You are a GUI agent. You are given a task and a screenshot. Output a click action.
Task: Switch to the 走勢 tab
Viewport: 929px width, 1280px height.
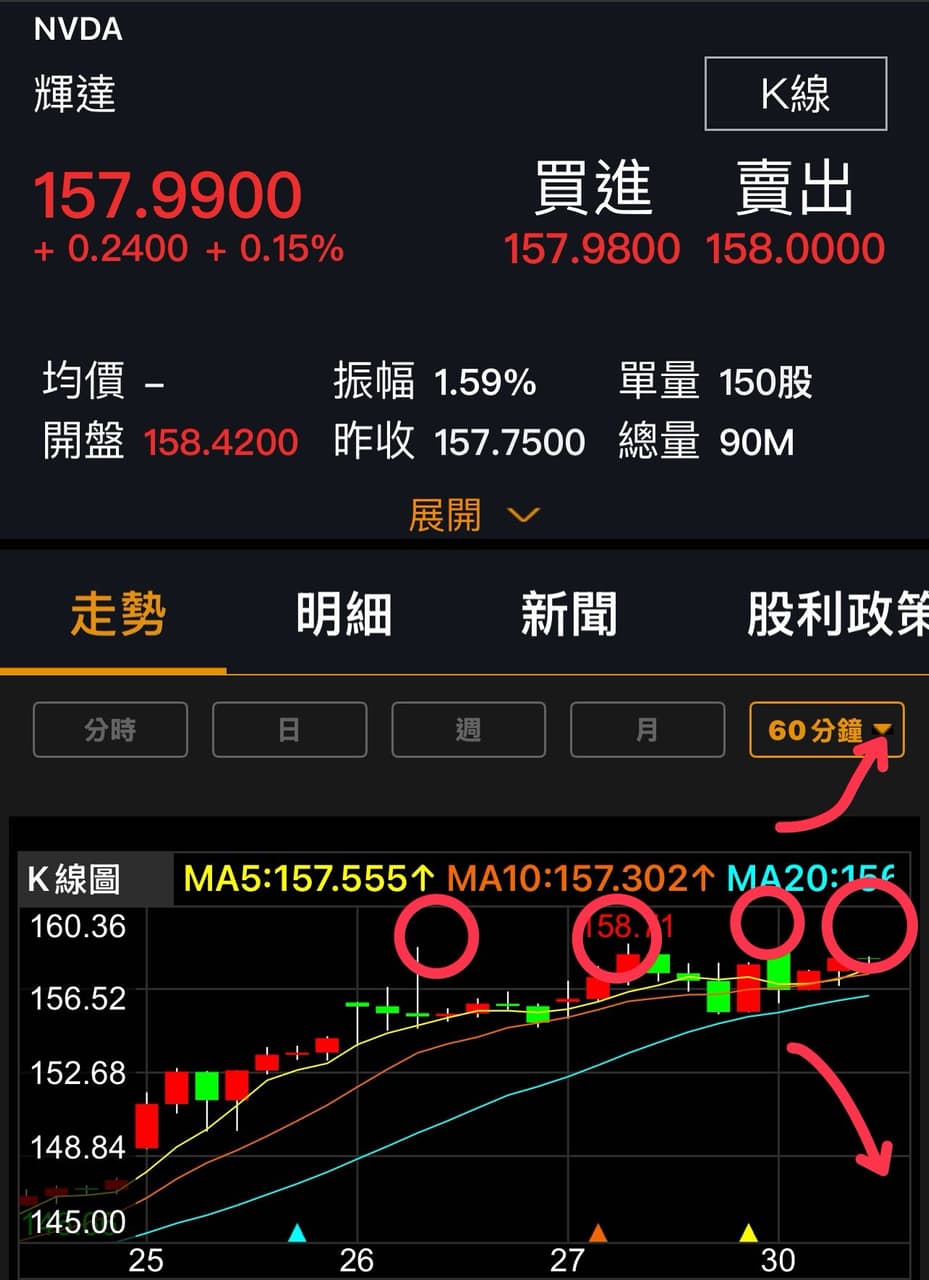click(118, 614)
